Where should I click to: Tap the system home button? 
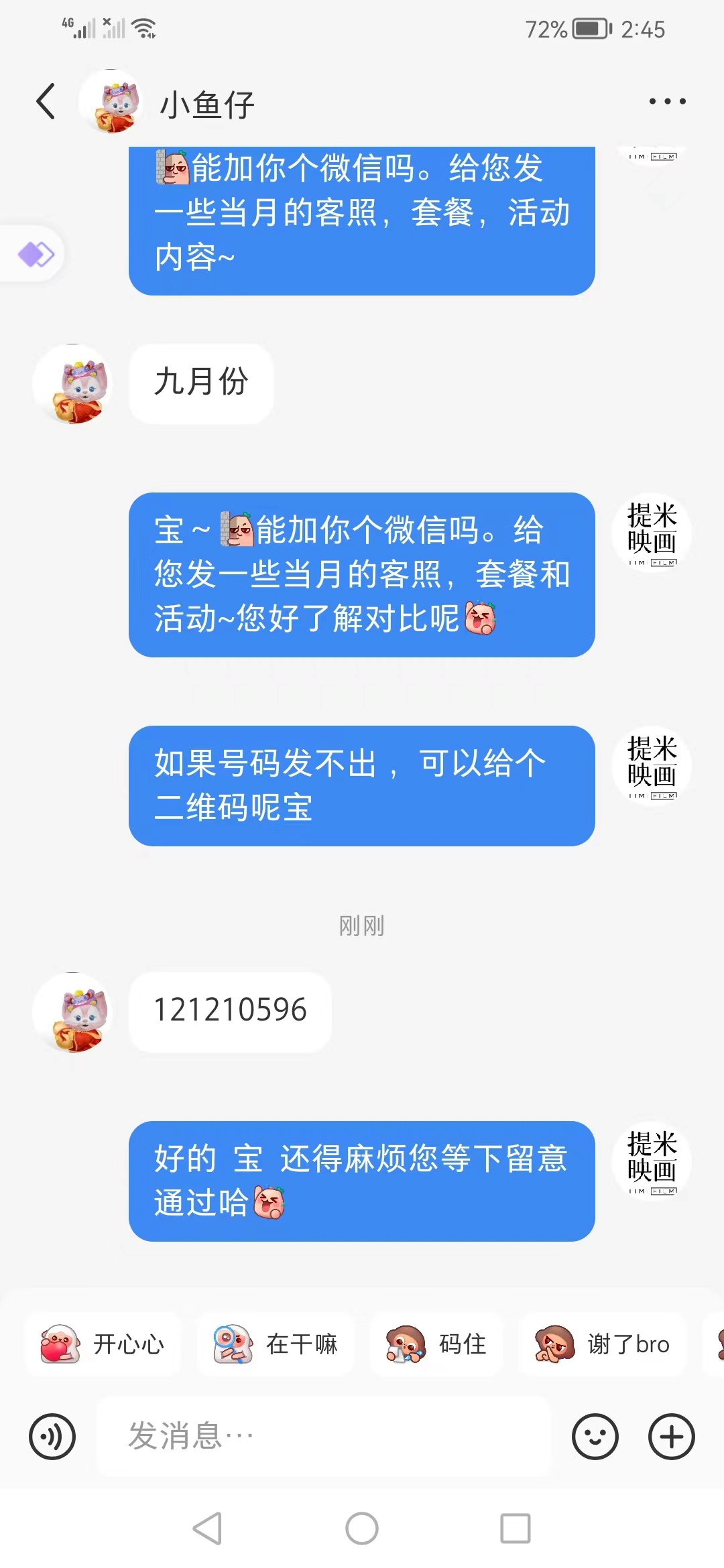(362, 1529)
